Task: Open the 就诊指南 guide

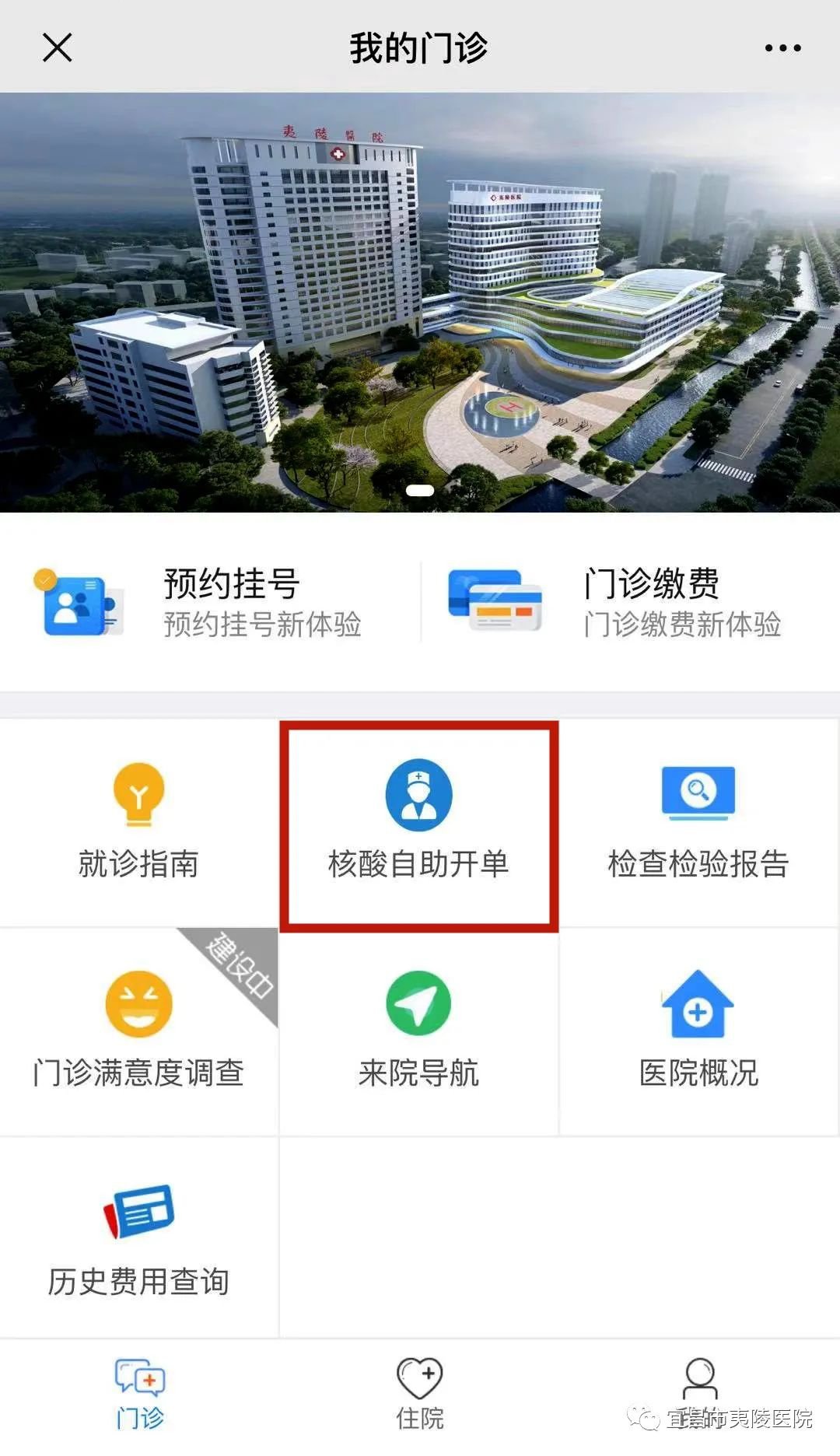Action: pos(139,823)
